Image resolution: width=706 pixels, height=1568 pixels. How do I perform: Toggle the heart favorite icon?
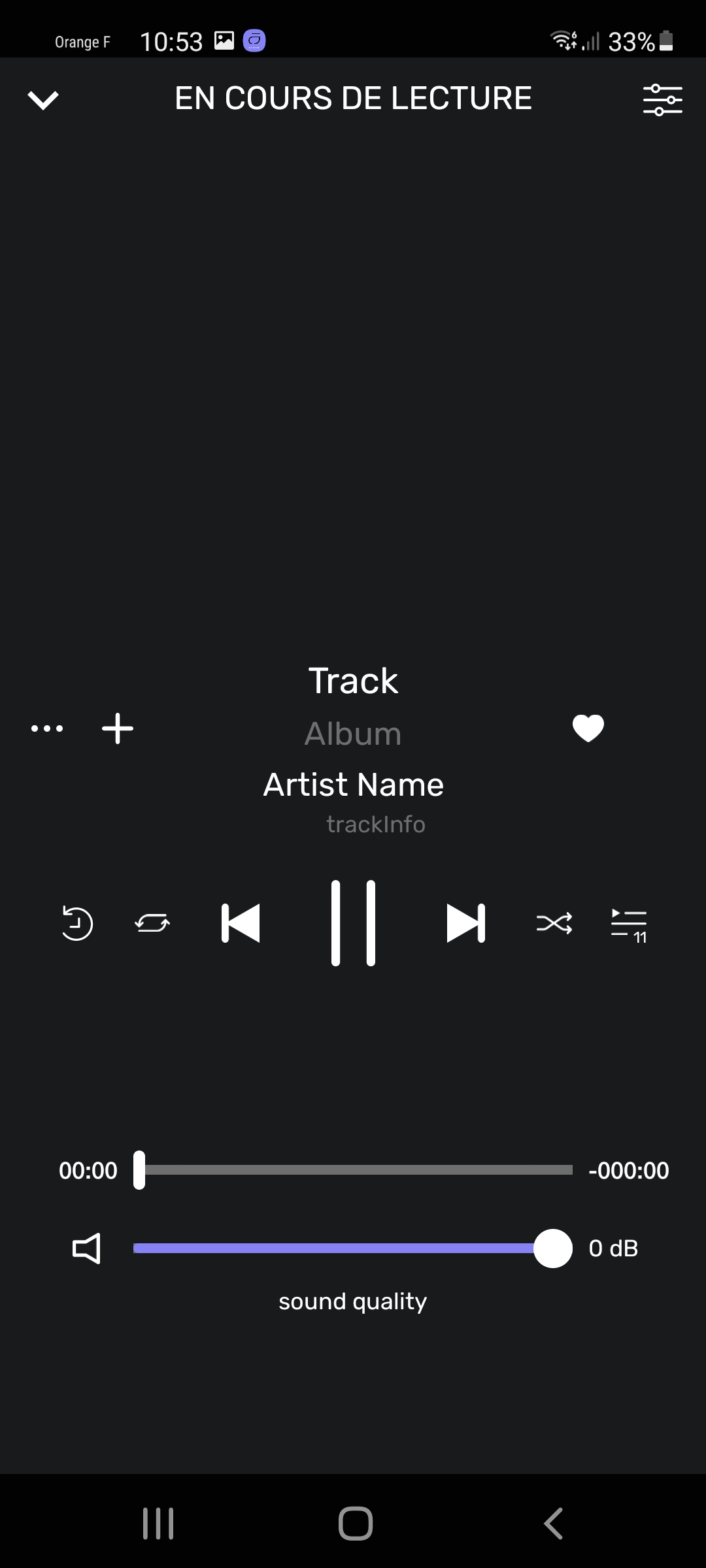588,728
